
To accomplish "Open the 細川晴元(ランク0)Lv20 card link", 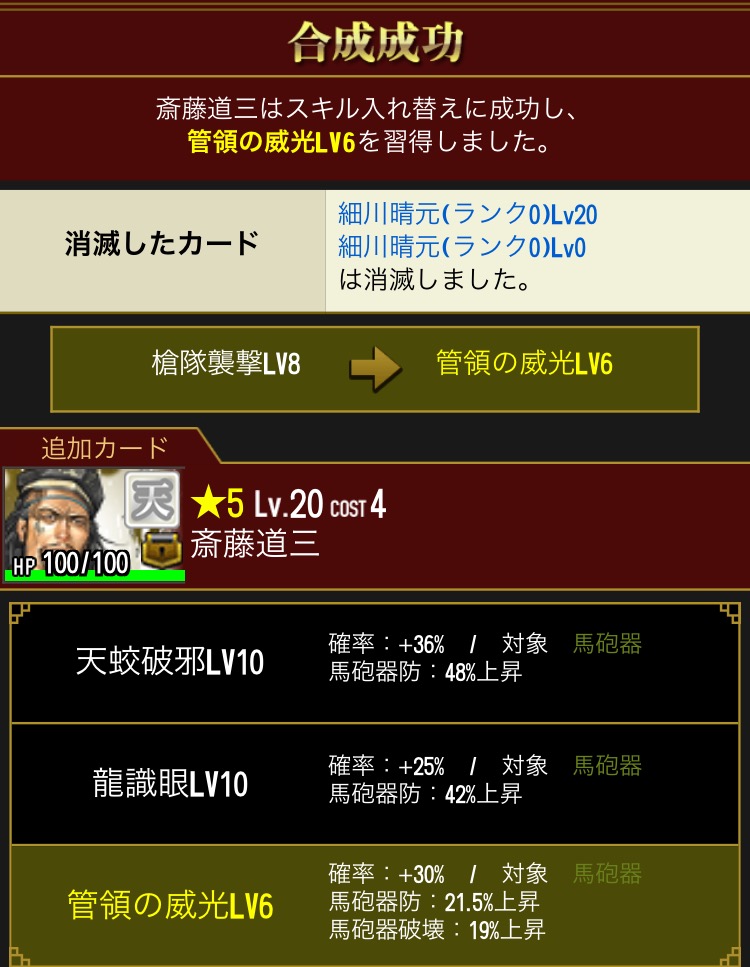I will tap(468, 215).
